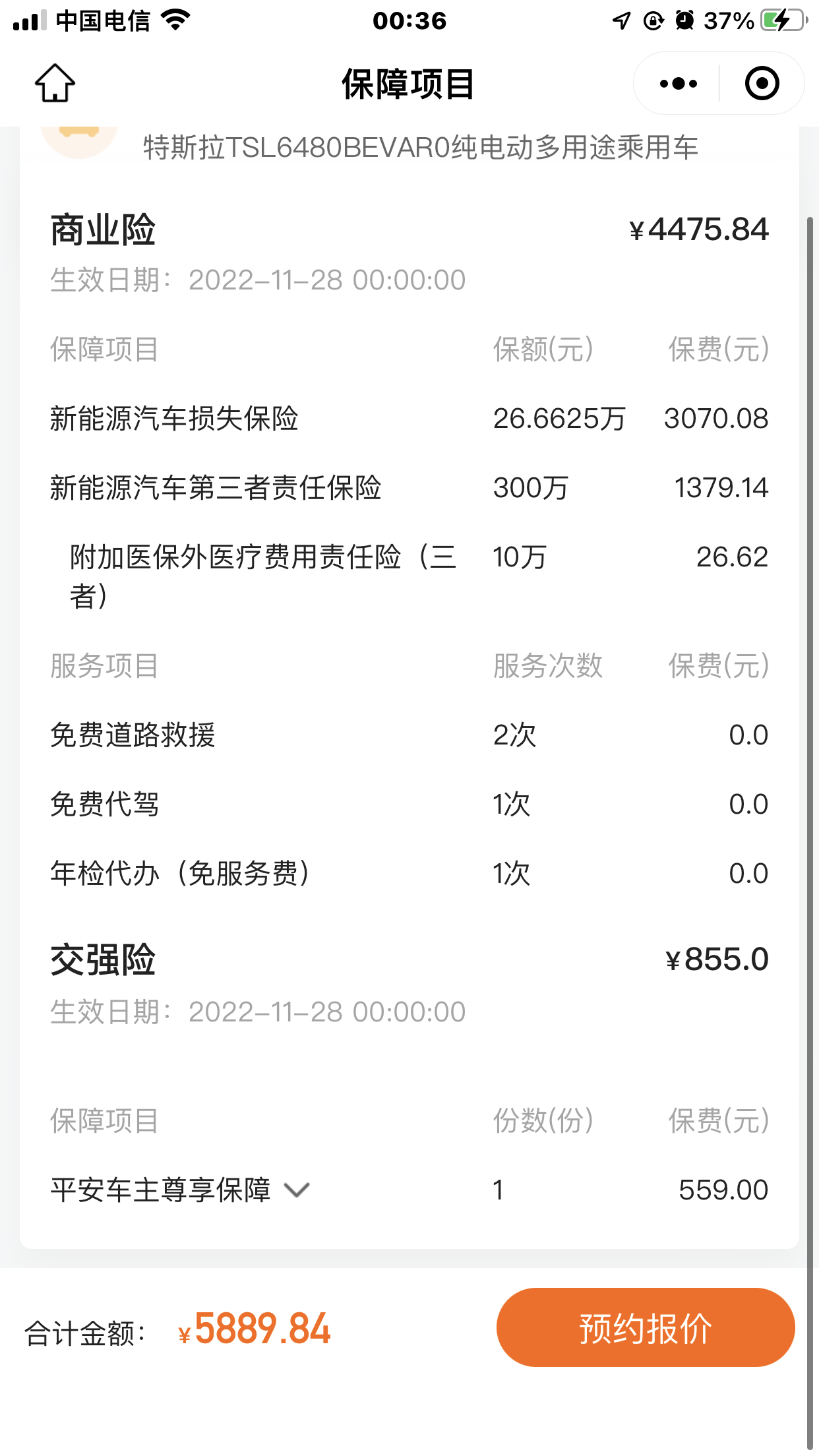Image resolution: width=819 pixels, height=1456 pixels.
Task: Click the home icon in the navigation bar
Action: click(55, 83)
